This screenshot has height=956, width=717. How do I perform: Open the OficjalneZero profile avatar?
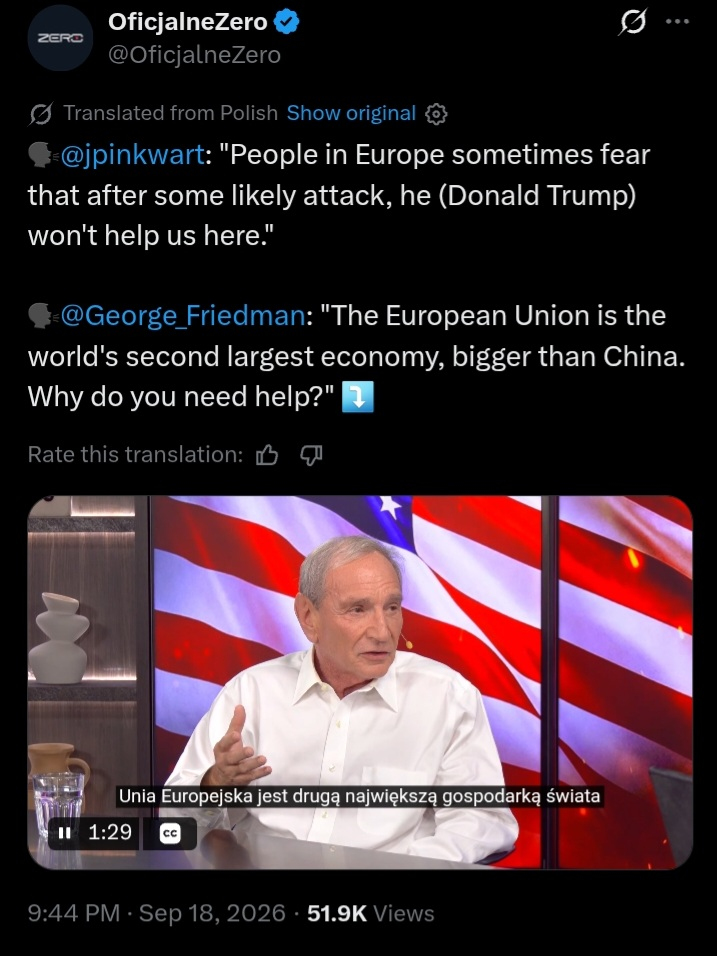(x=60, y=38)
